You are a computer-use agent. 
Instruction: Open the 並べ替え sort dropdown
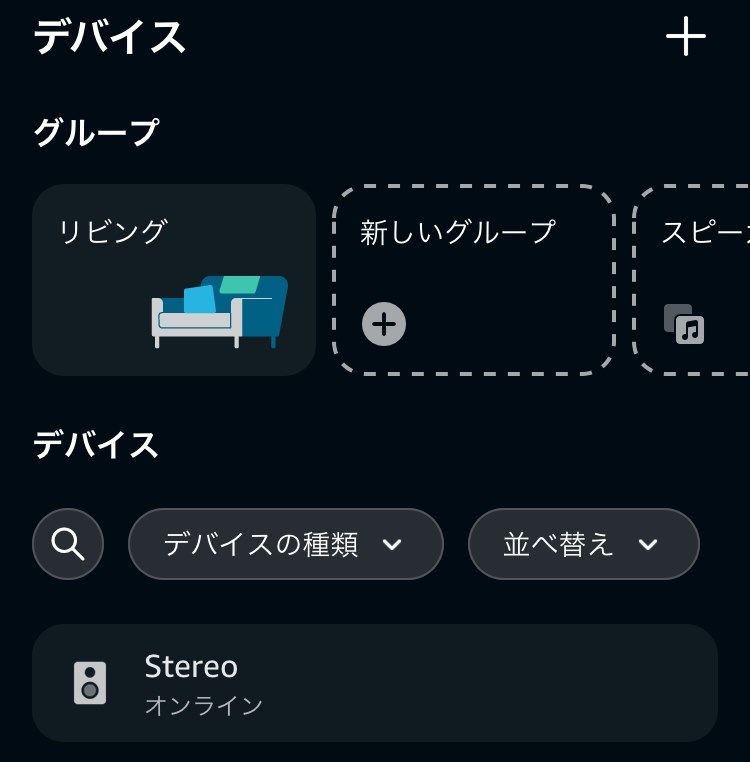[583, 544]
